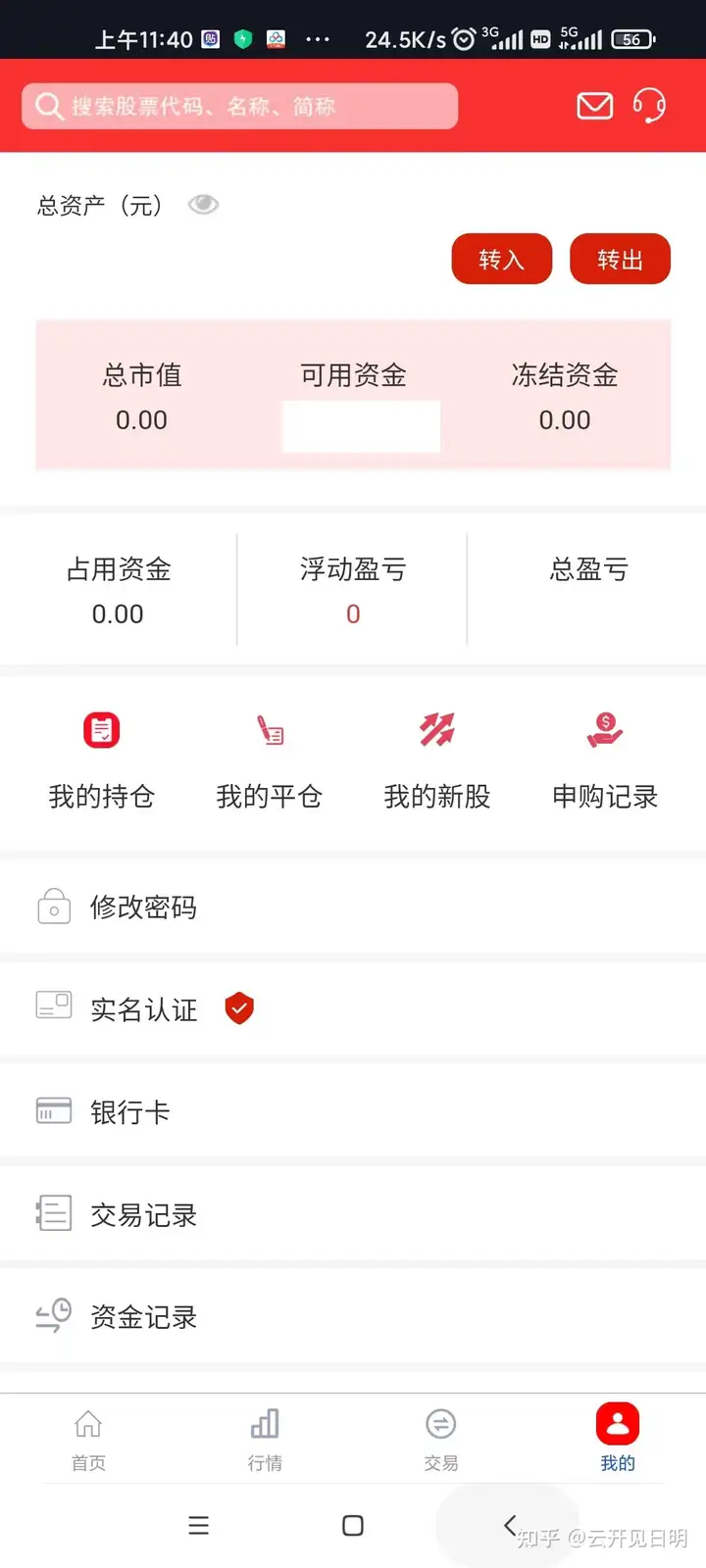Open 我的新股 new shares

click(x=437, y=760)
